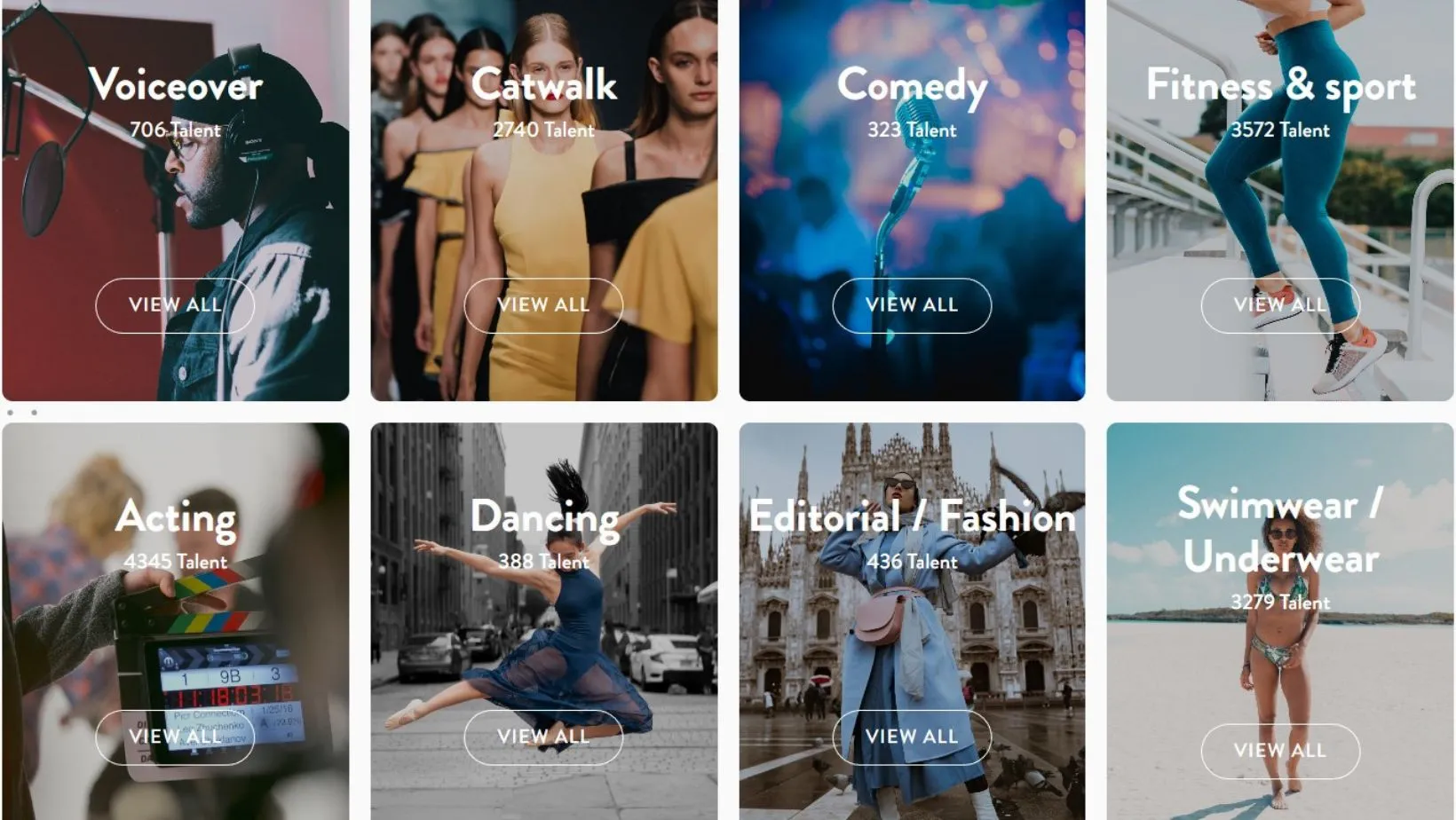
Task: Open View All for Catwalk
Action: [543, 305]
